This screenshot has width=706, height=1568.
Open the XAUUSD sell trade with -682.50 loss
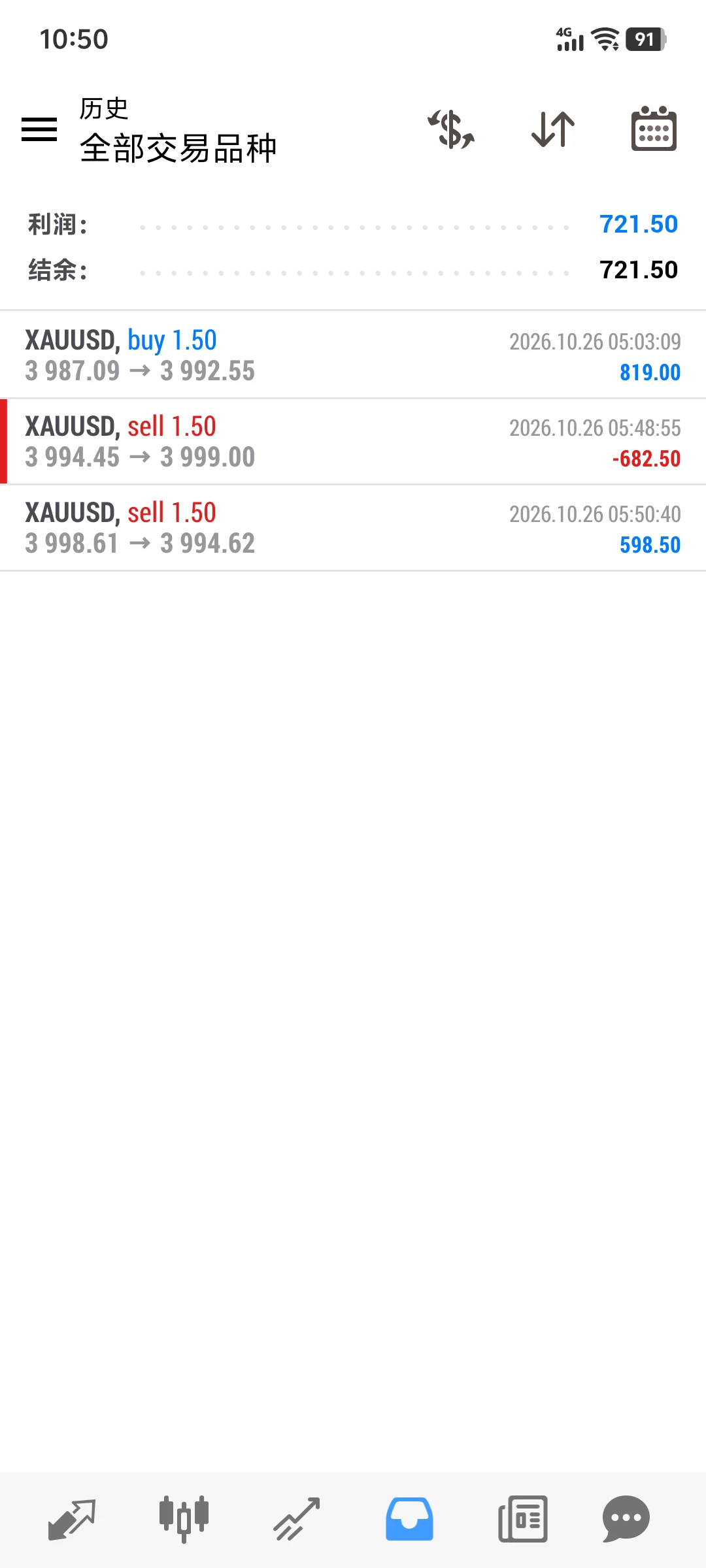point(353,441)
